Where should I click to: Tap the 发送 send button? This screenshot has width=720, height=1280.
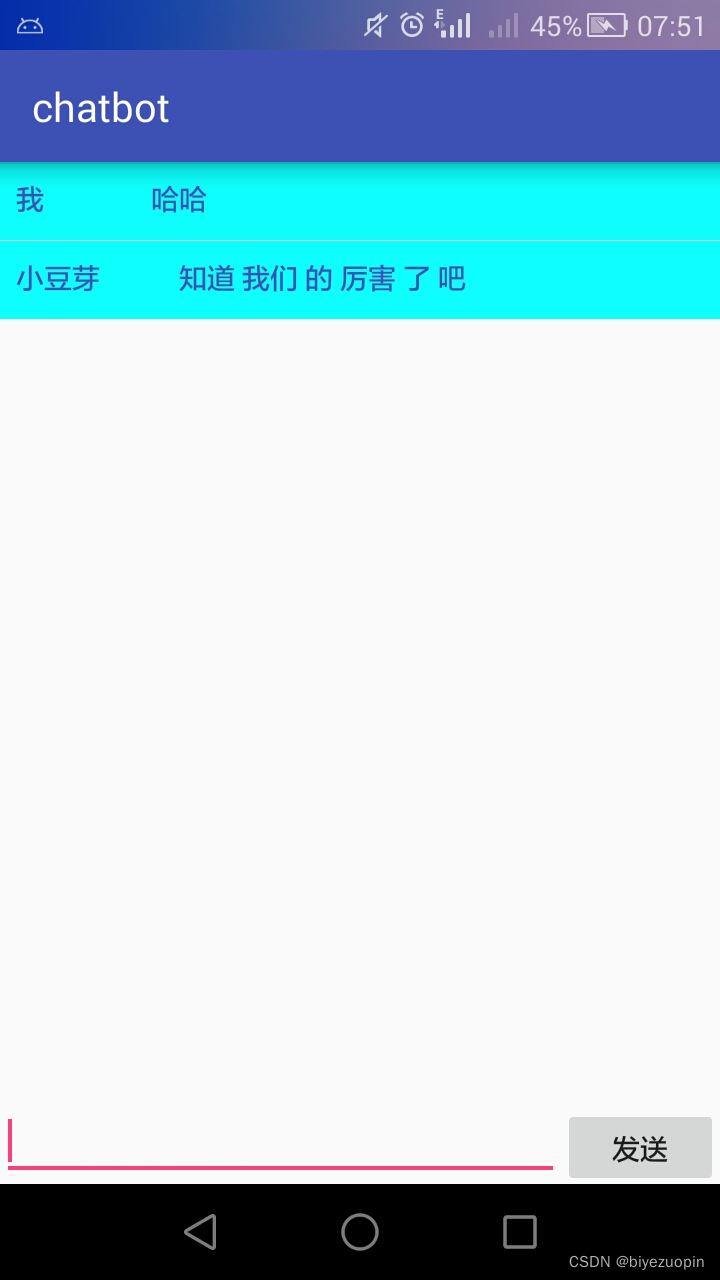click(x=640, y=1148)
